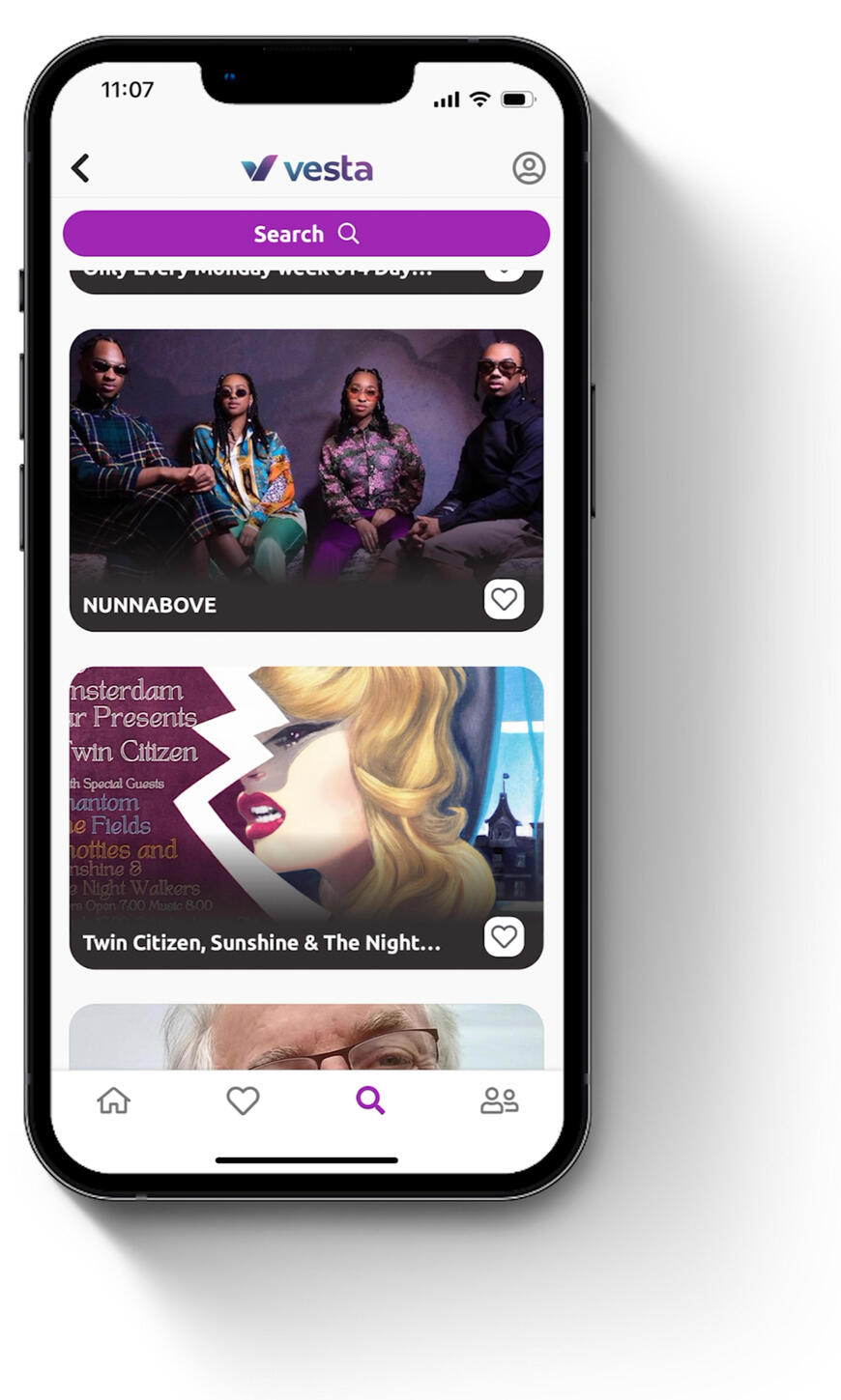Switch to the Home tab
Viewport: 841px width, 1400px height.
coord(113,1100)
